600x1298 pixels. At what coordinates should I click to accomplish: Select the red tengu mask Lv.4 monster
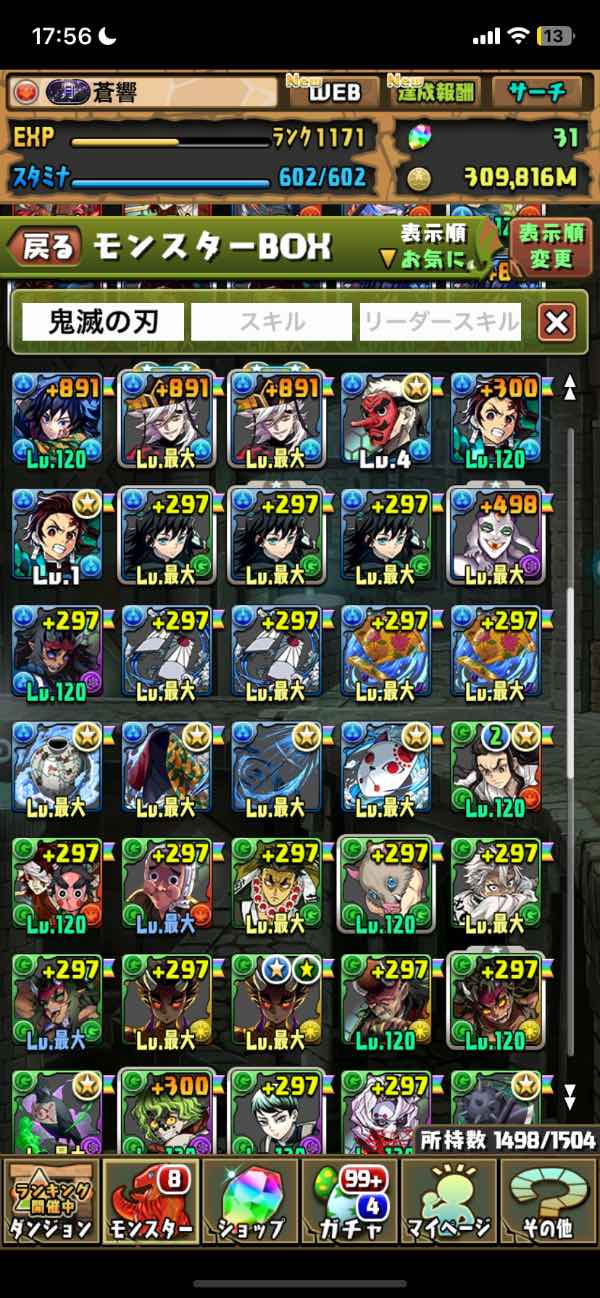pyautogui.click(x=386, y=421)
